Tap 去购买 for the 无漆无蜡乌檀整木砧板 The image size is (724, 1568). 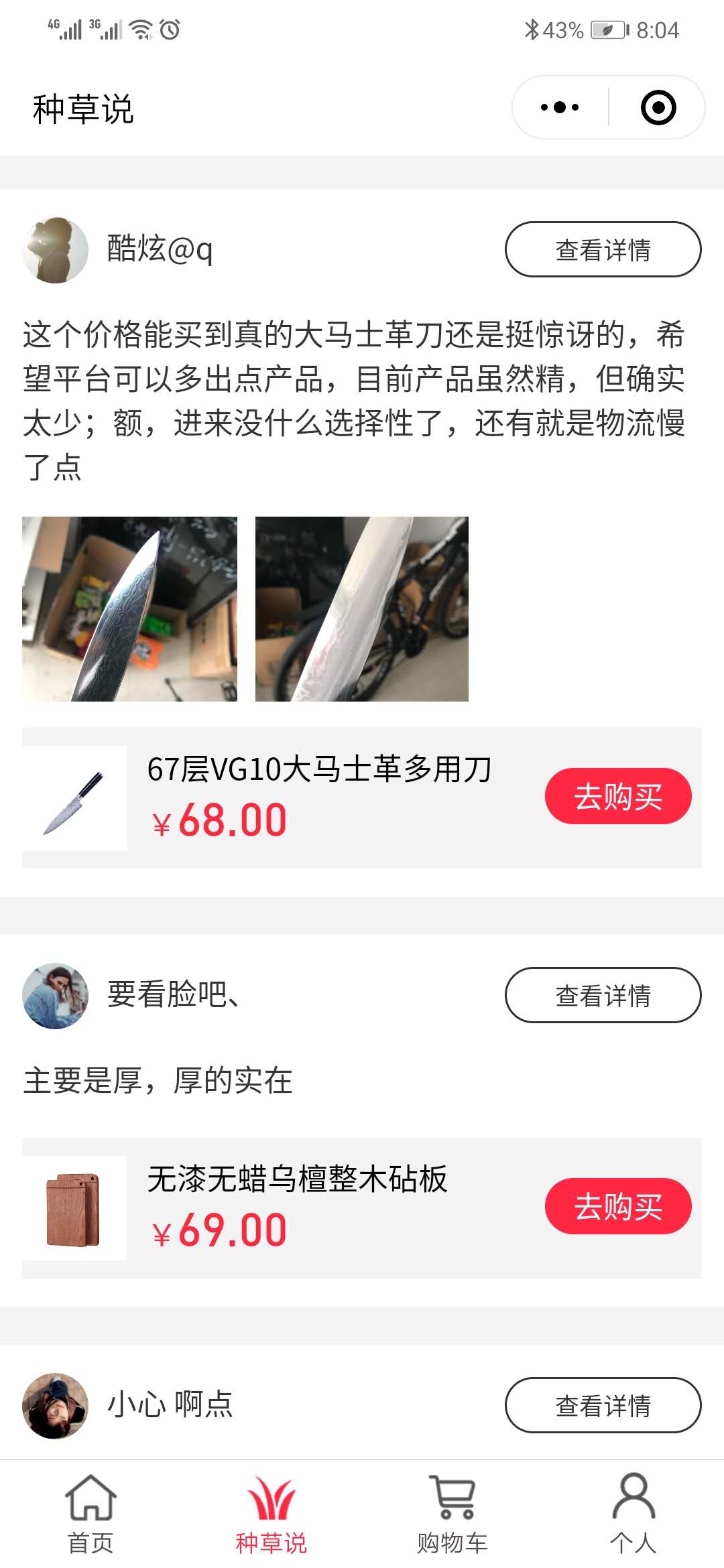coord(618,1206)
